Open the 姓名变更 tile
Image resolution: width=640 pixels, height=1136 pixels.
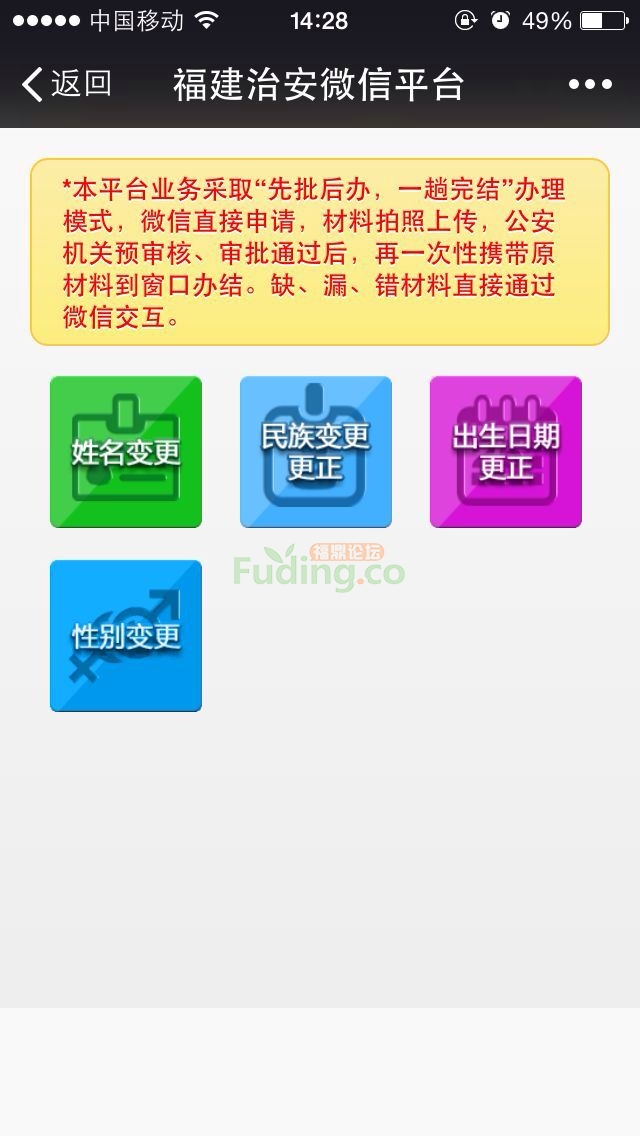(126, 452)
